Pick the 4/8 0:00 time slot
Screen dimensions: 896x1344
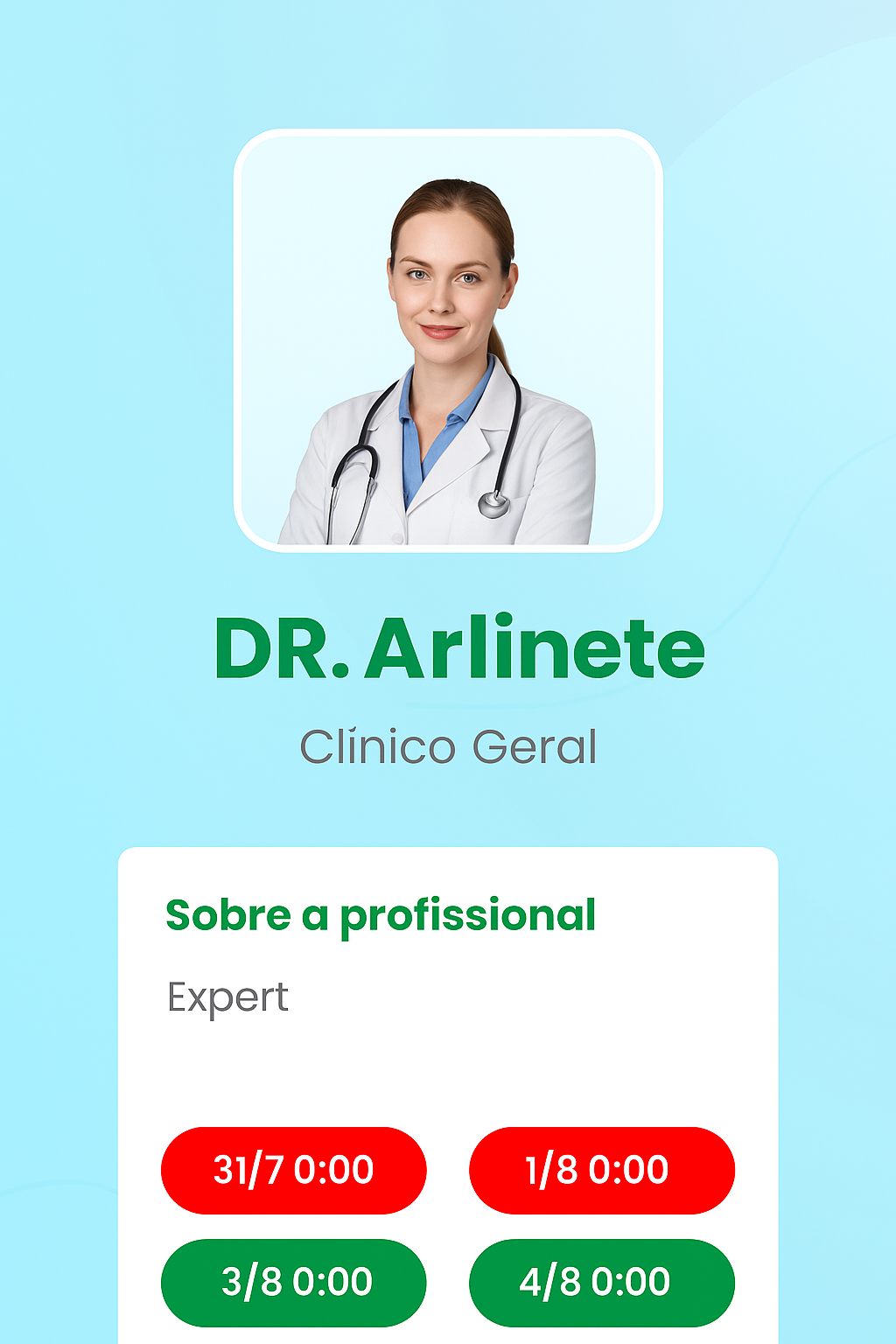(x=601, y=1282)
